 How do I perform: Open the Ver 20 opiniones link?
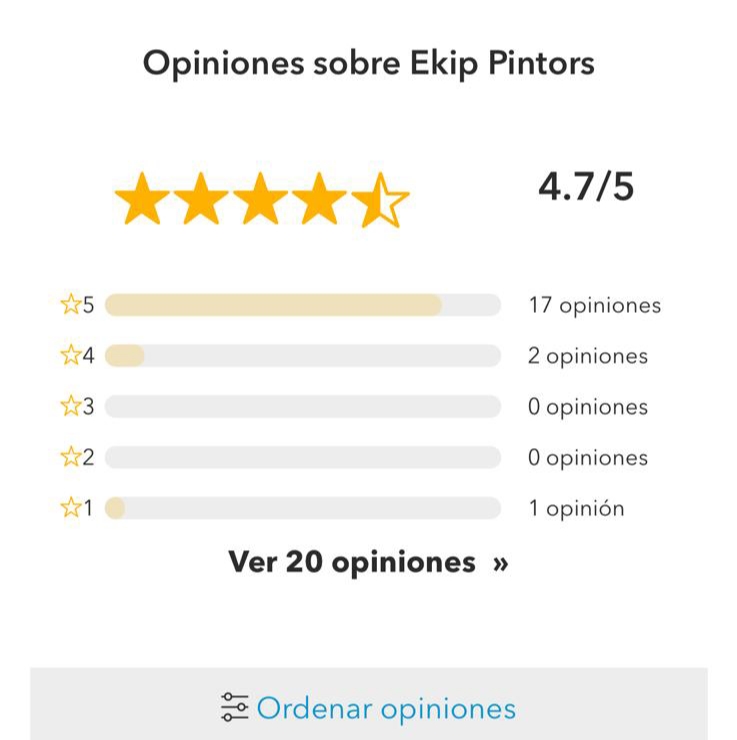click(x=368, y=562)
